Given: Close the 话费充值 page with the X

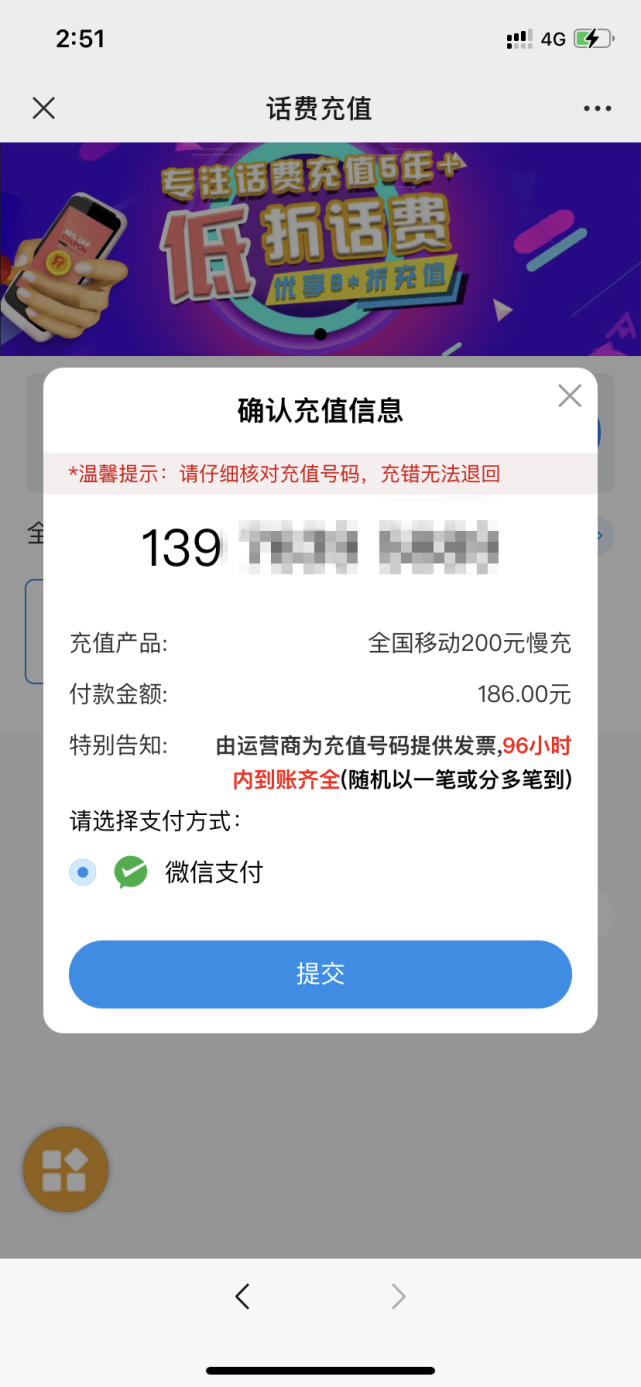Looking at the screenshot, I should [x=43, y=108].
